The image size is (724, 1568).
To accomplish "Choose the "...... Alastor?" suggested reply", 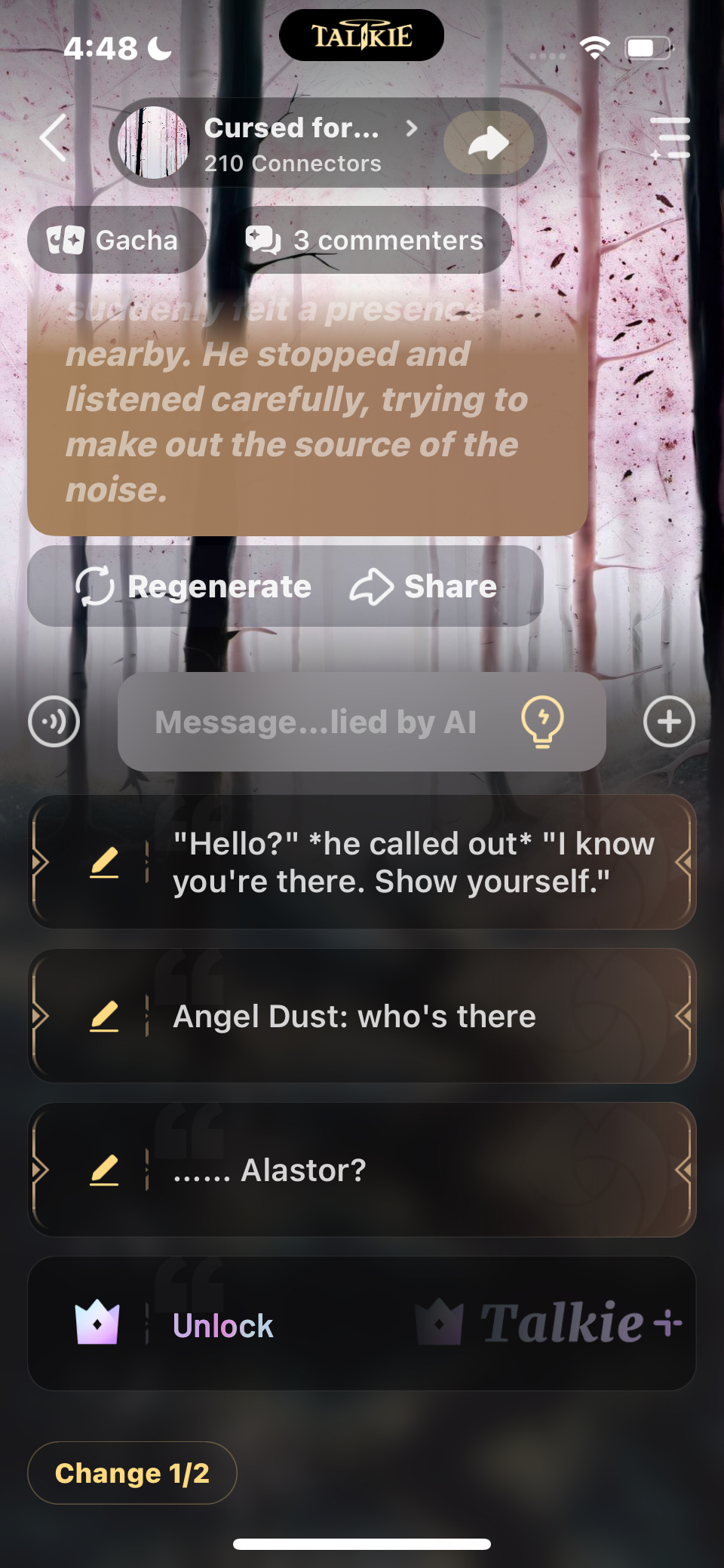I will click(x=413, y=1170).
